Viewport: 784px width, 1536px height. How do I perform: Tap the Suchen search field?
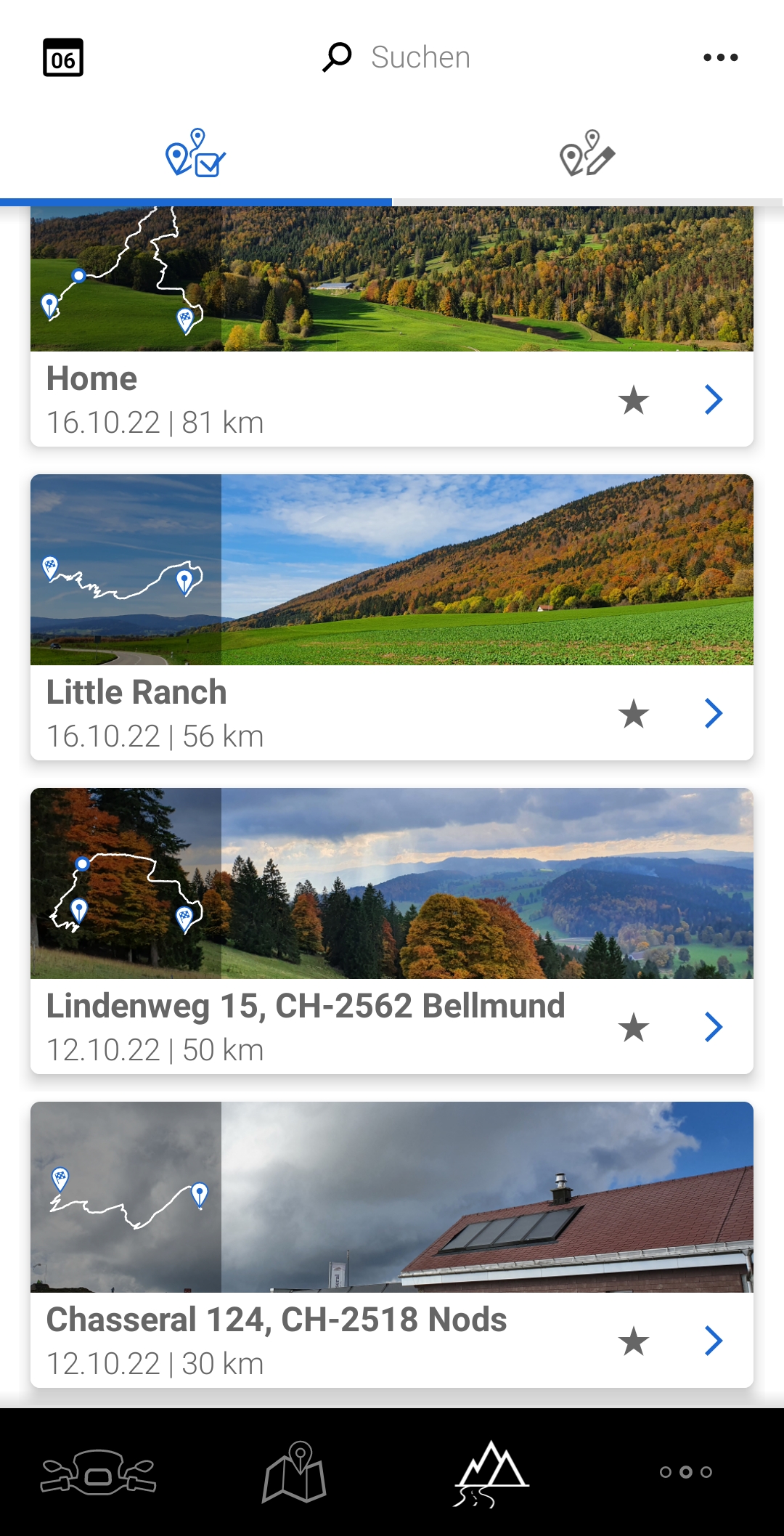click(x=420, y=57)
